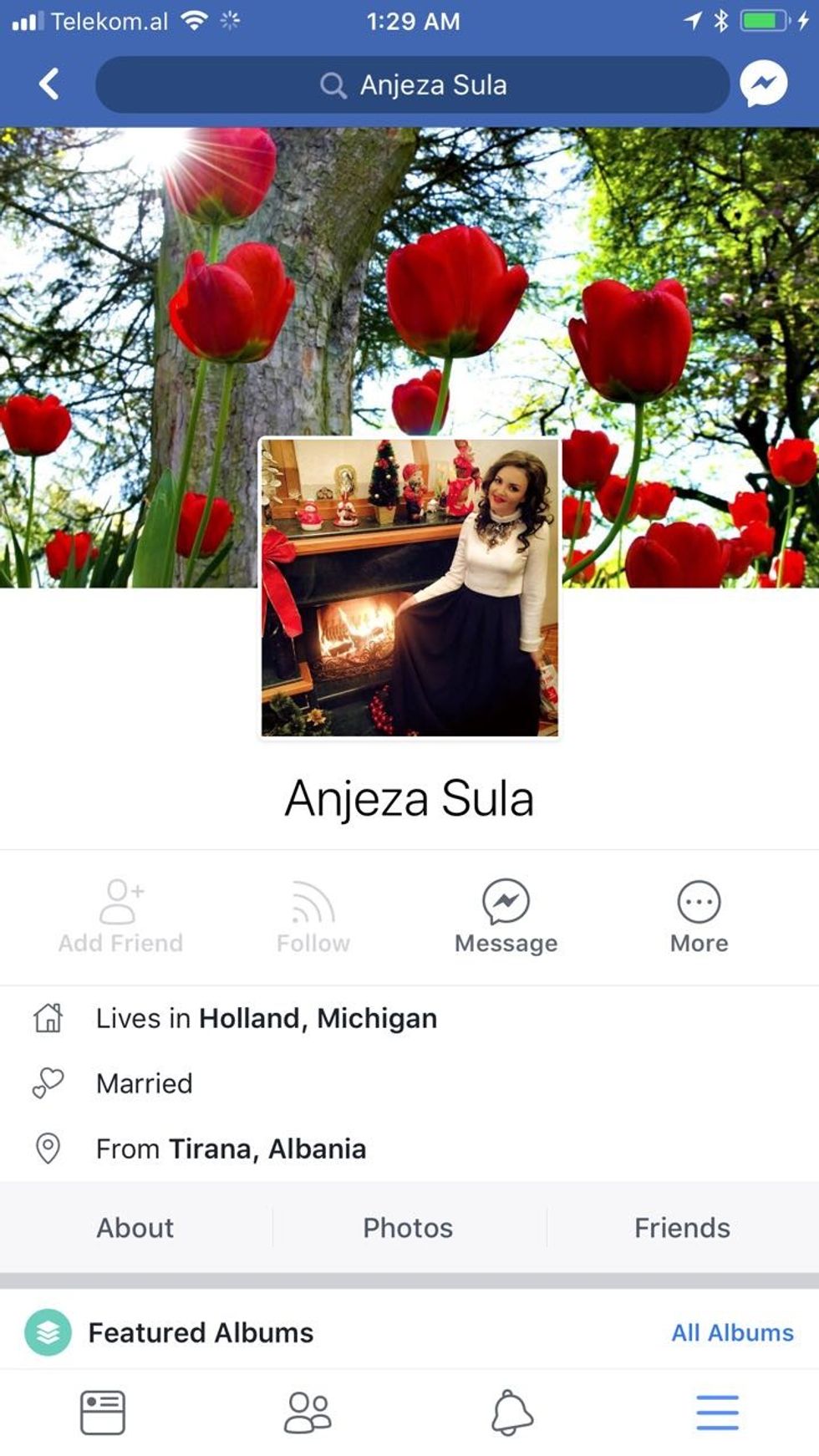Tap the search field showing Anjeza Sula
The image size is (819, 1456).
coord(413,84)
